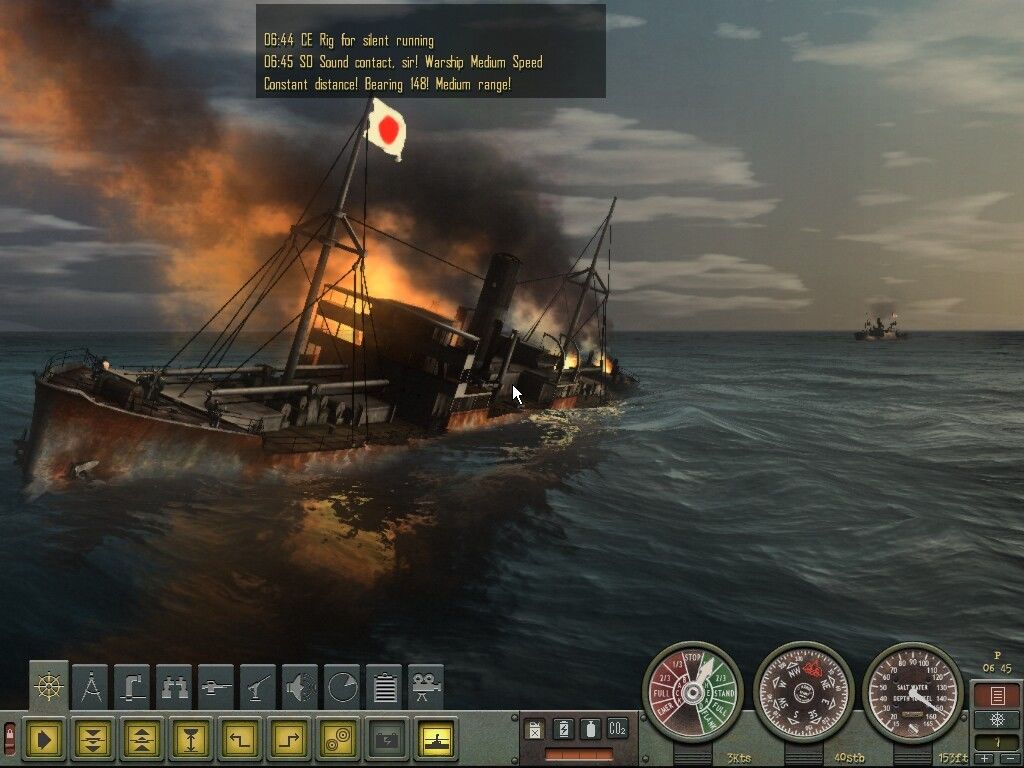The height and width of the screenshot is (768, 1024).
Task: Switch to the radar station tab
Action: click(342, 687)
